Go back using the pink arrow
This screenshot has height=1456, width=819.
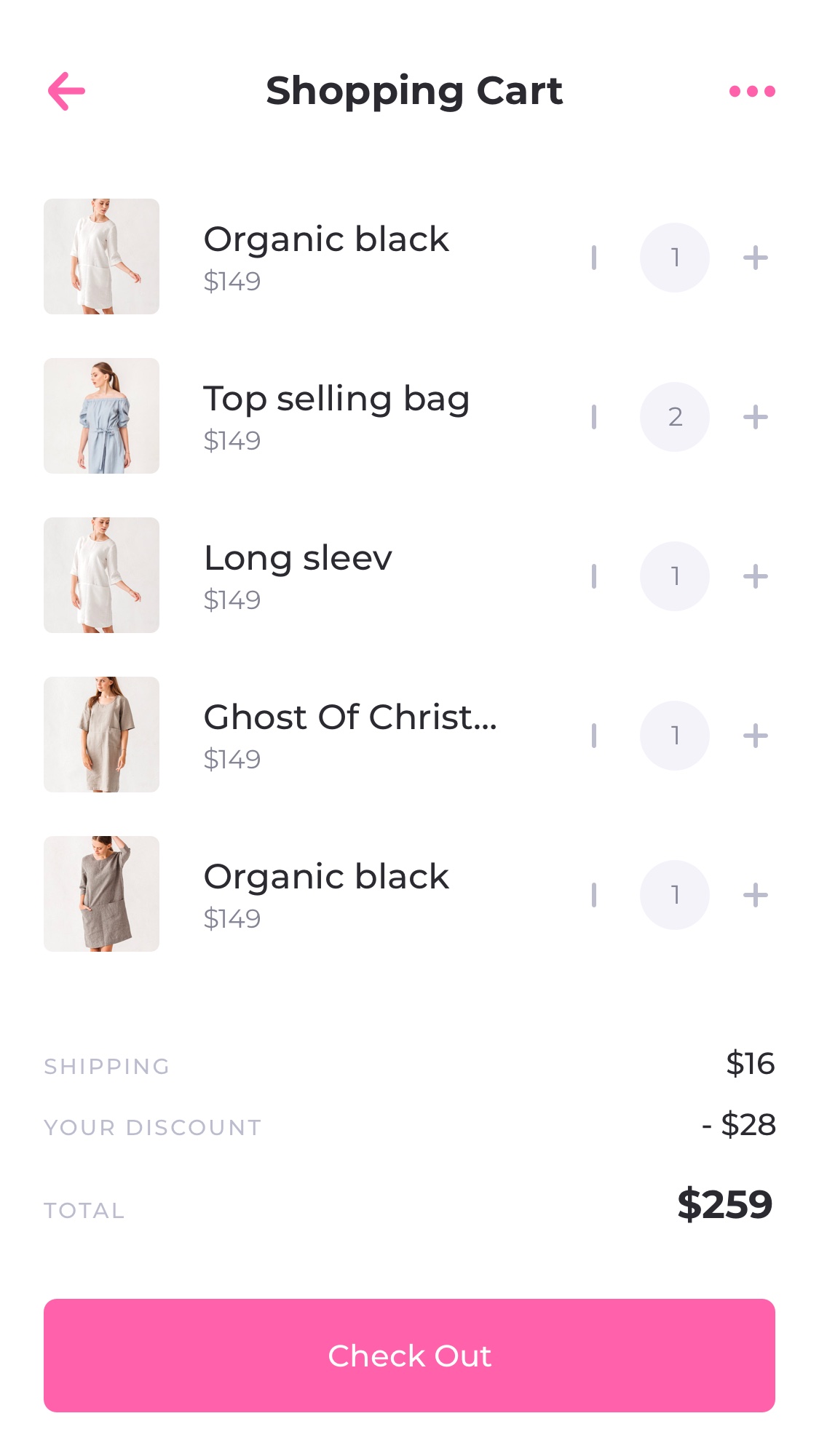click(66, 91)
